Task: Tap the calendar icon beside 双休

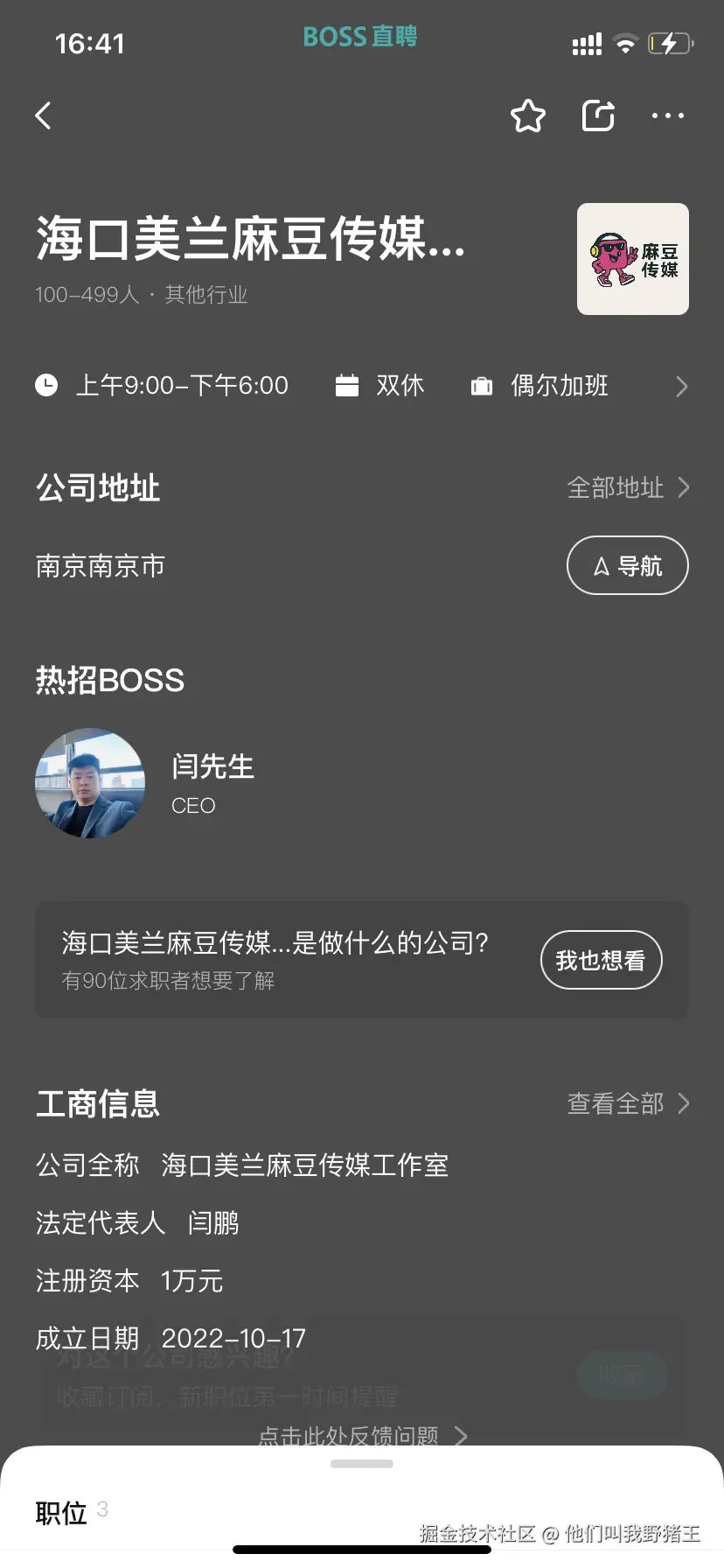Action: tap(348, 386)
